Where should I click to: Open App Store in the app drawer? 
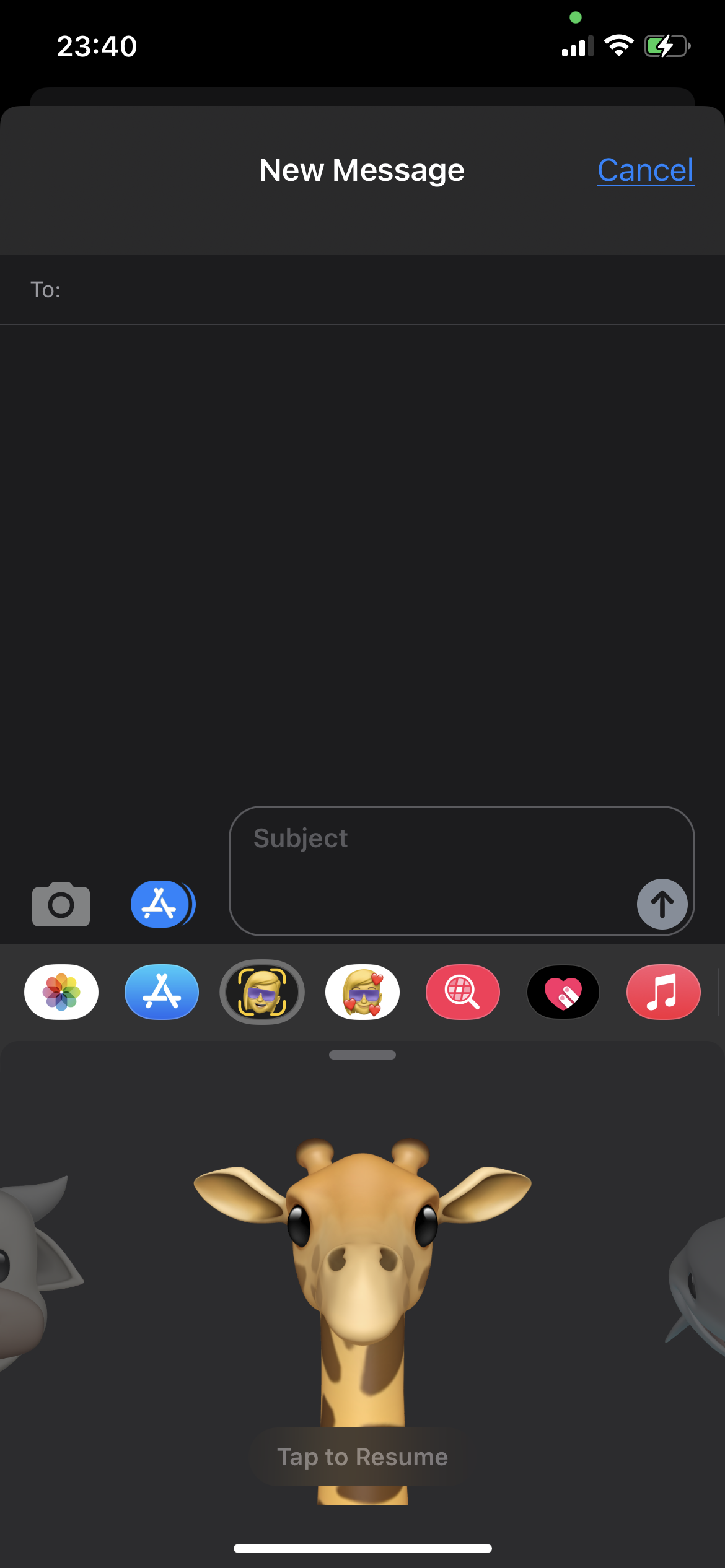point(162,992)
